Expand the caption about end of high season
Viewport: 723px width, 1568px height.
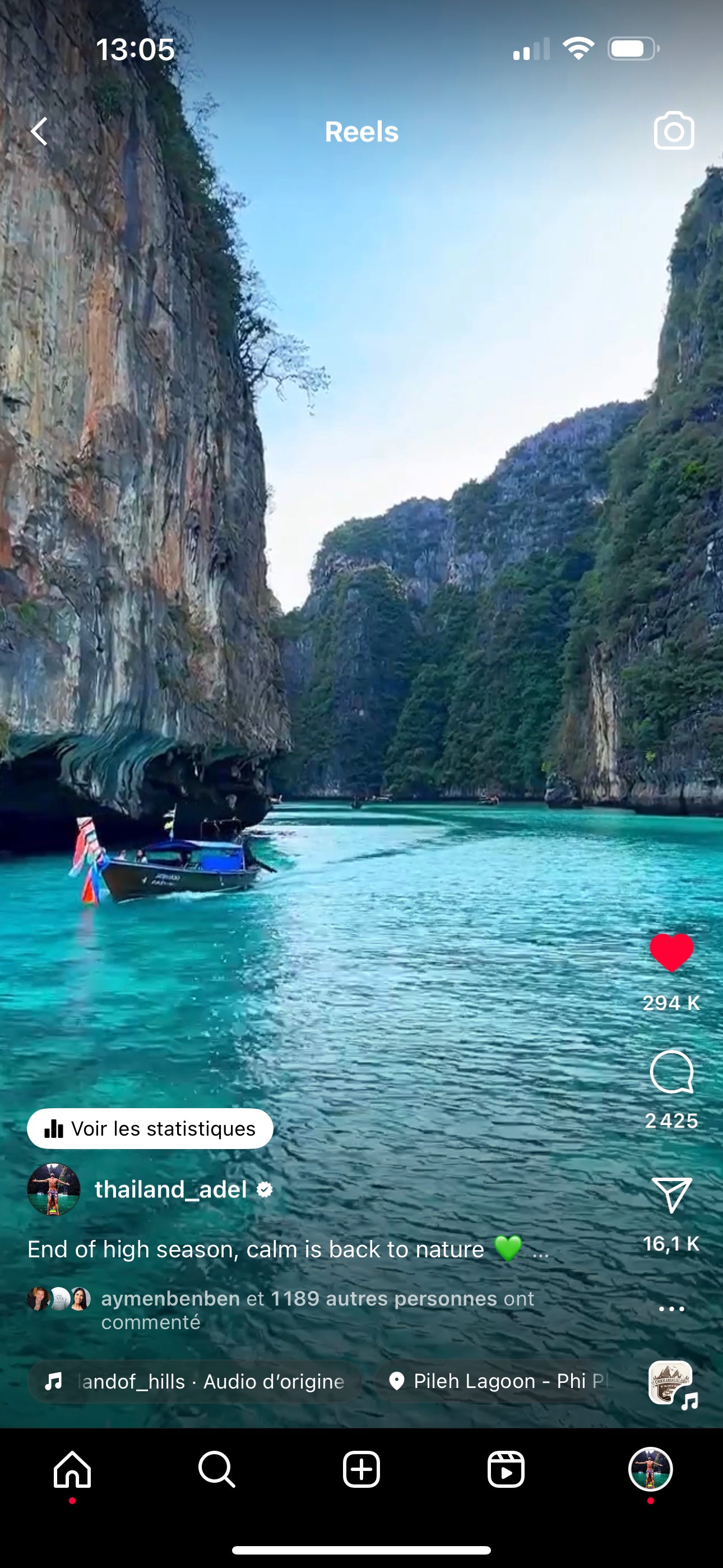[x=540, y=1249]
